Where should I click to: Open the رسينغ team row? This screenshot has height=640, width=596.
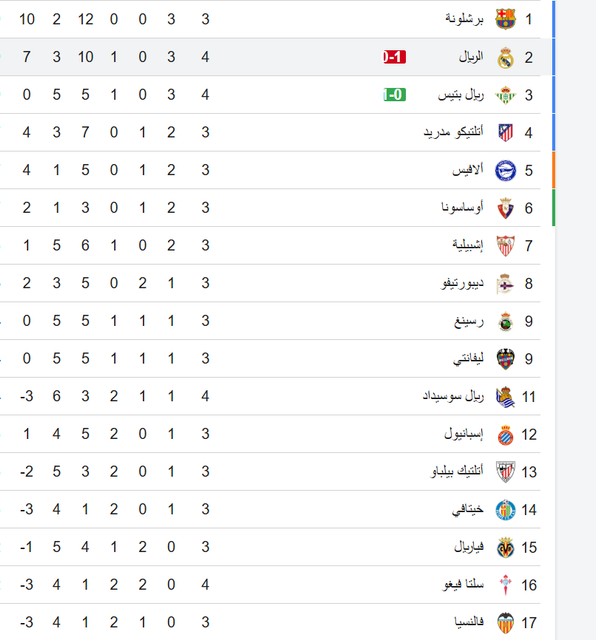click(x=270, y=321)
